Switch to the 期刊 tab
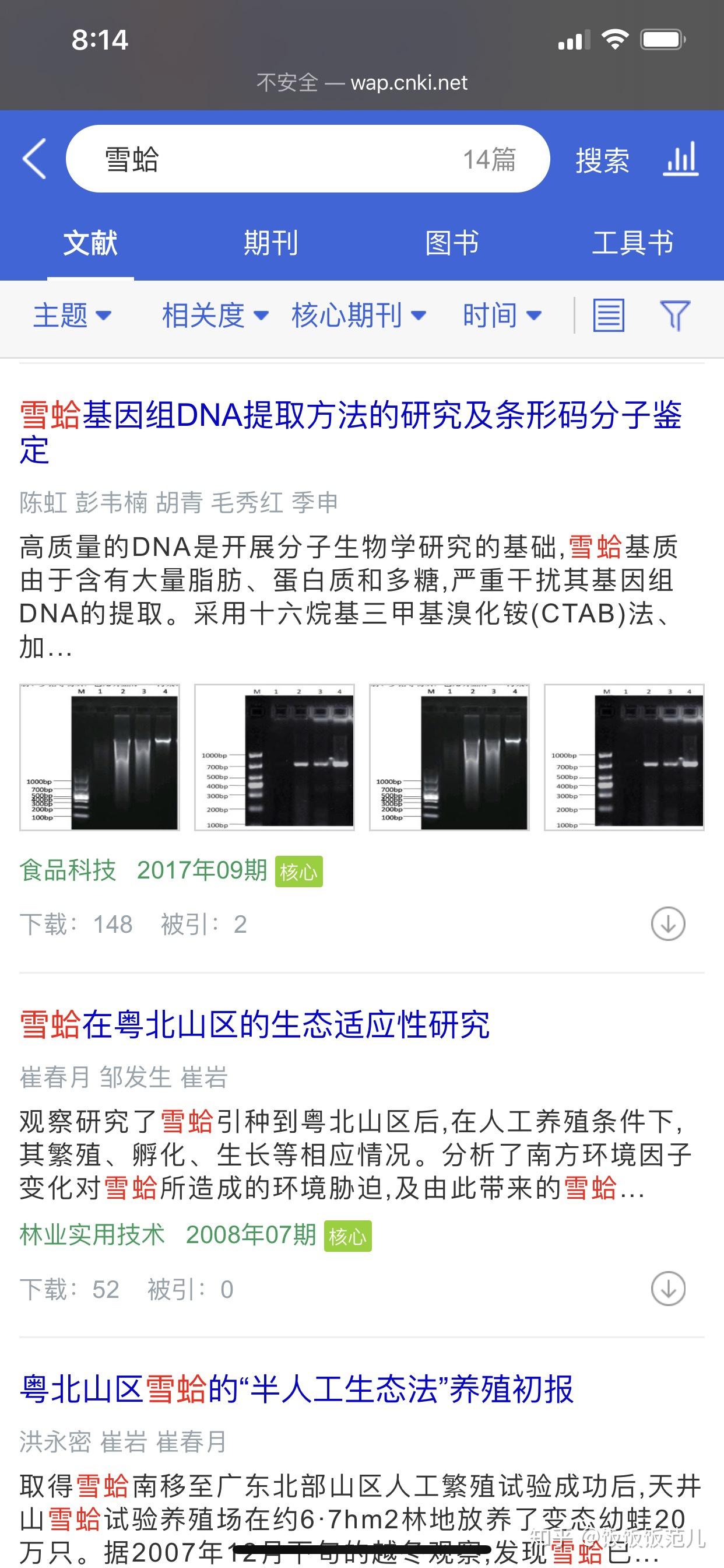This screenshot has height=1568, width=724. [x=270, y=243]
